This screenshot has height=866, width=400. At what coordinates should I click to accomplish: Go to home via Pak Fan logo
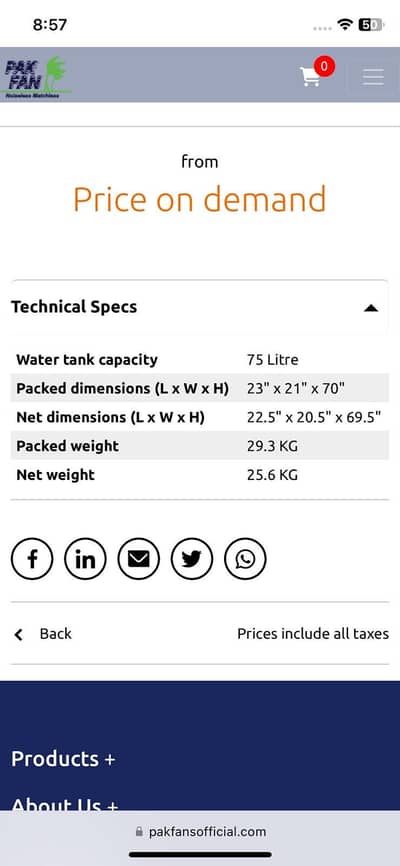[x=36, y=77]
